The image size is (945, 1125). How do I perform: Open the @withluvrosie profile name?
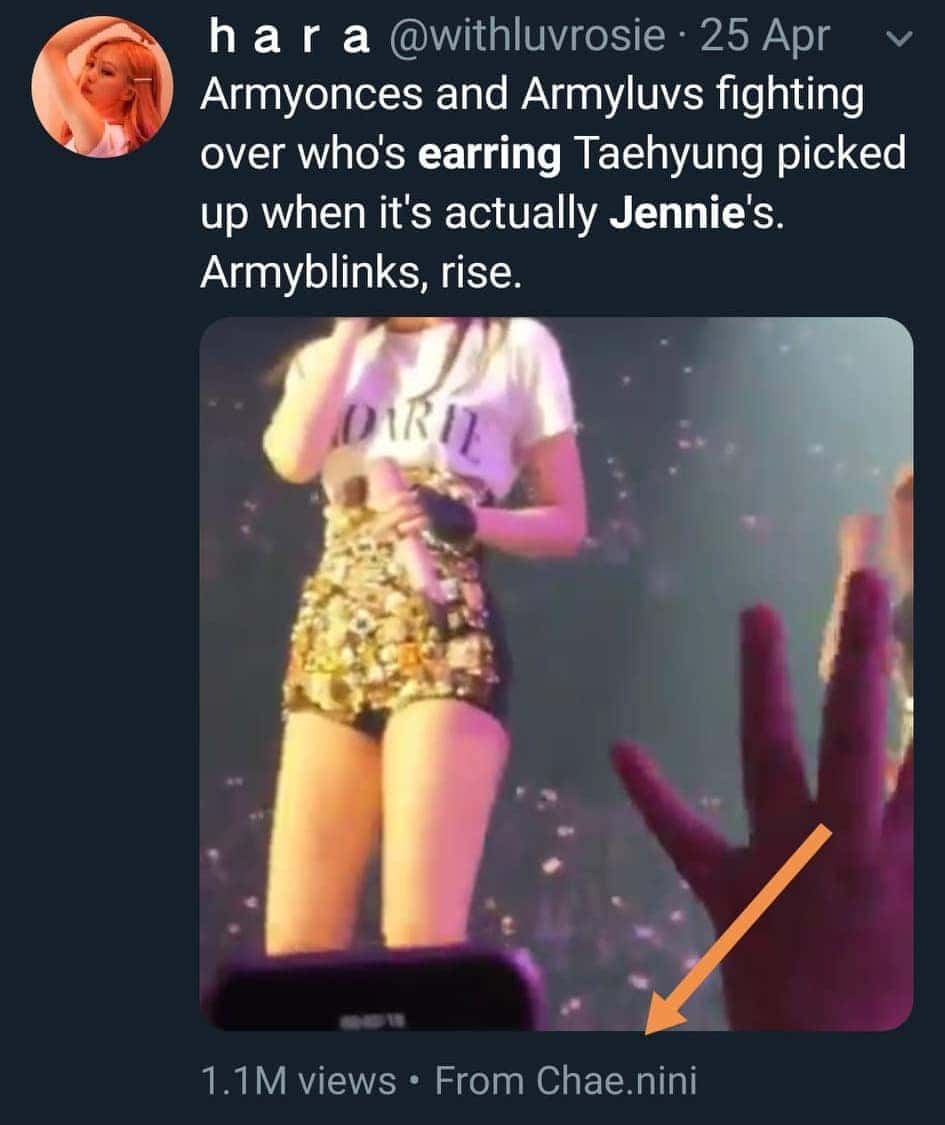pyautogui.click(x=527, y=37)
